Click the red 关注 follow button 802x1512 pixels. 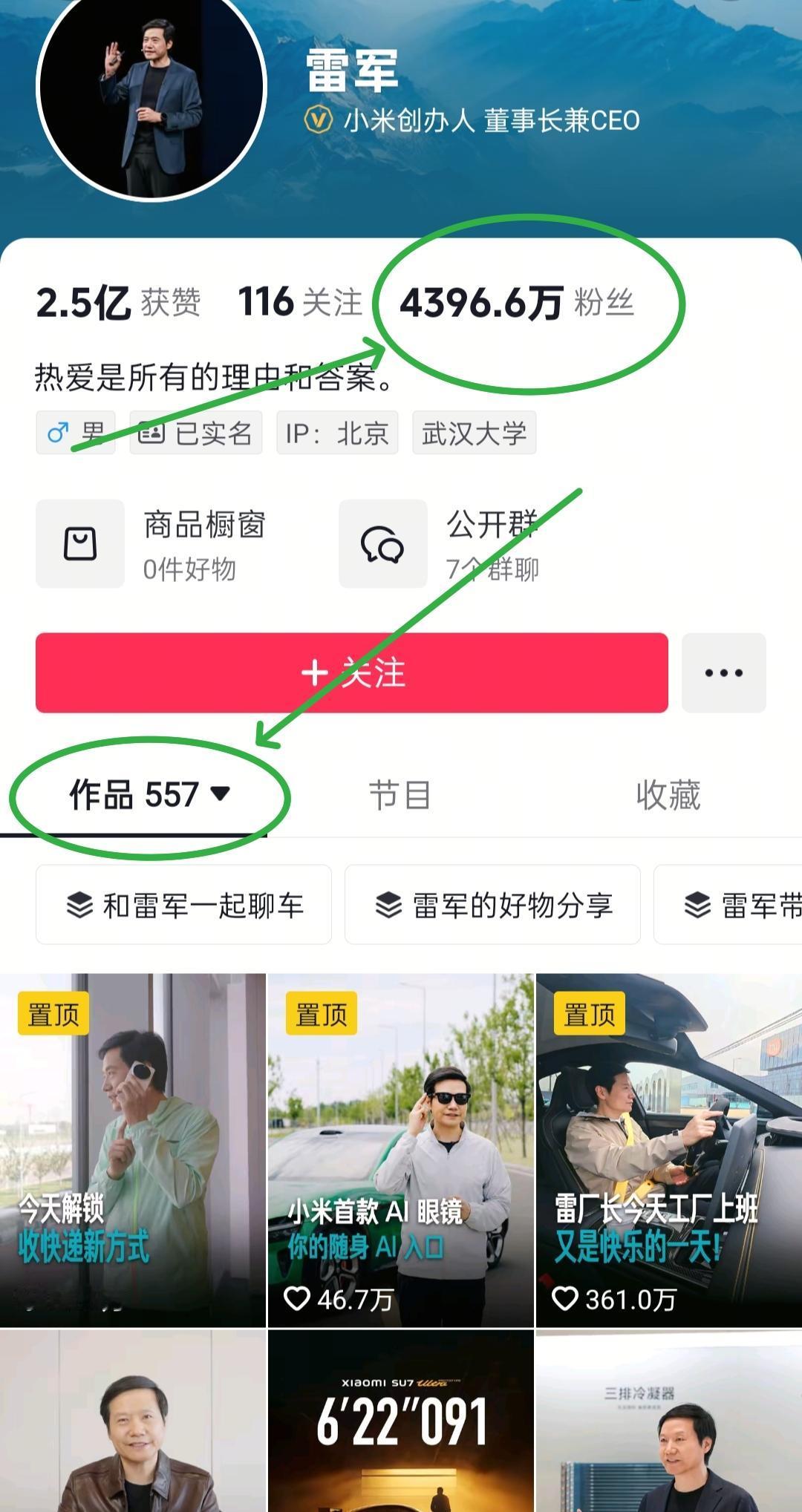[353, 672]
